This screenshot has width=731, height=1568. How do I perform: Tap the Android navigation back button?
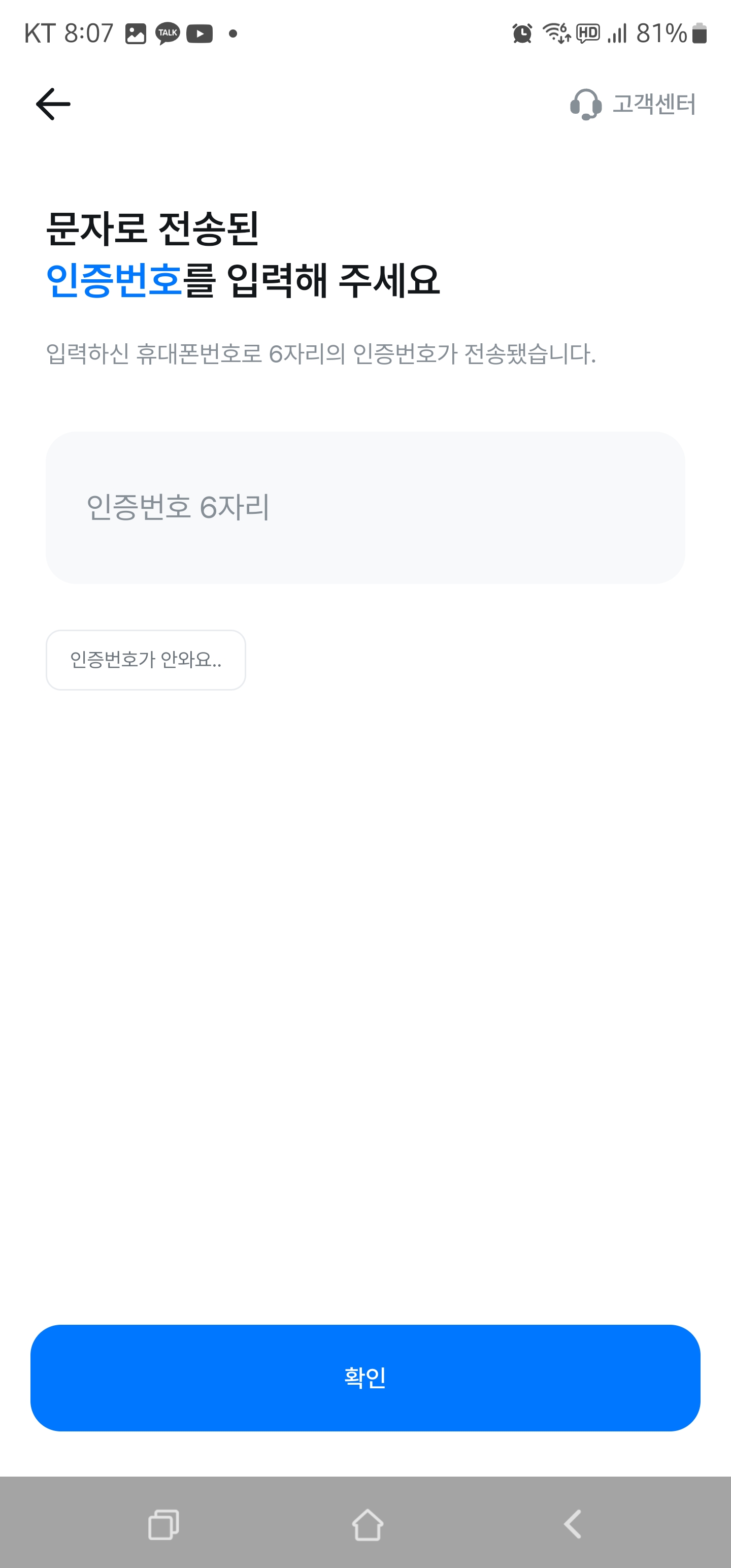(570, 1526)
